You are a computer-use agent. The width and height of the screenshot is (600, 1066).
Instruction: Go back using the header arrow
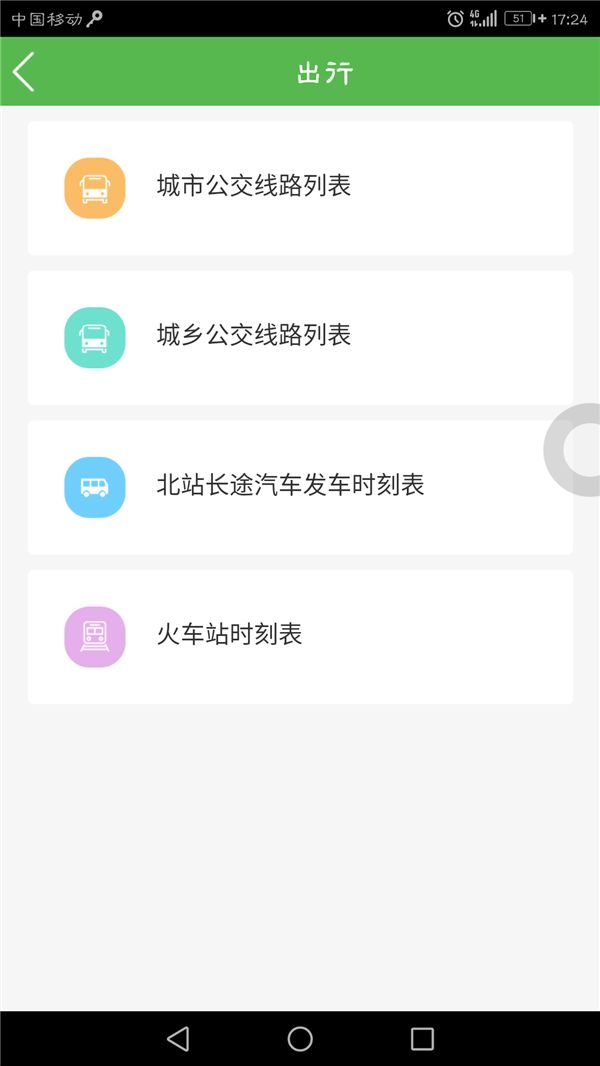tap(24, 71)
